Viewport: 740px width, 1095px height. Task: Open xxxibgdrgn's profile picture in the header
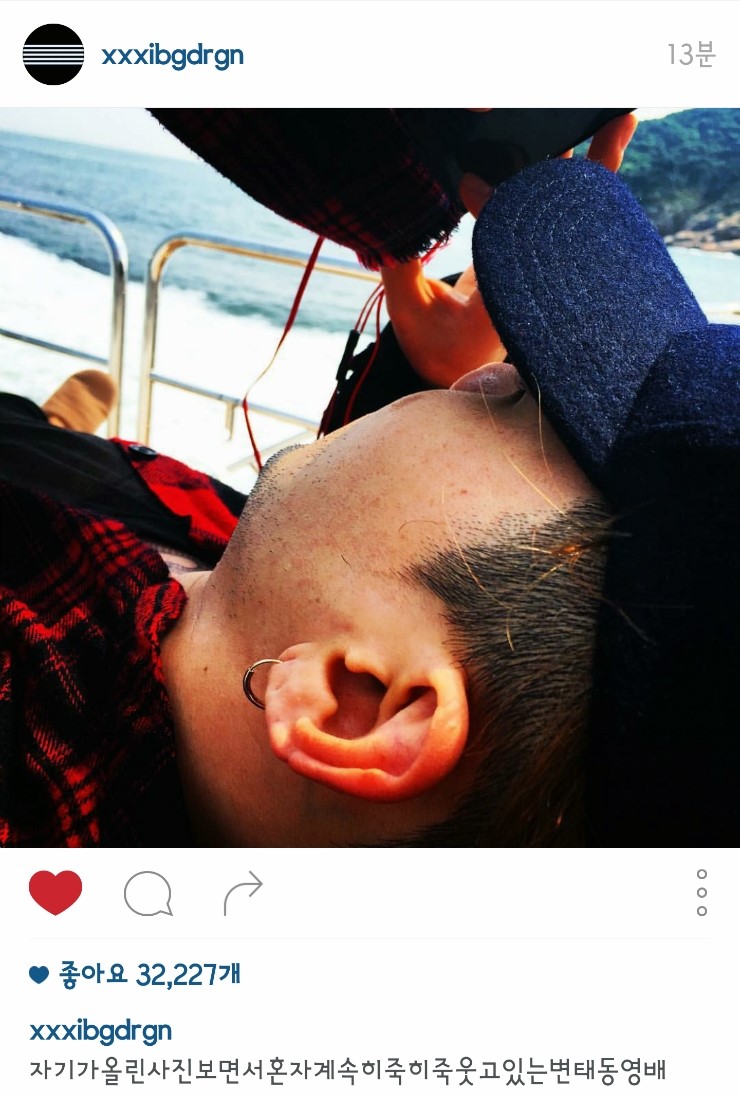click(53, 54)
